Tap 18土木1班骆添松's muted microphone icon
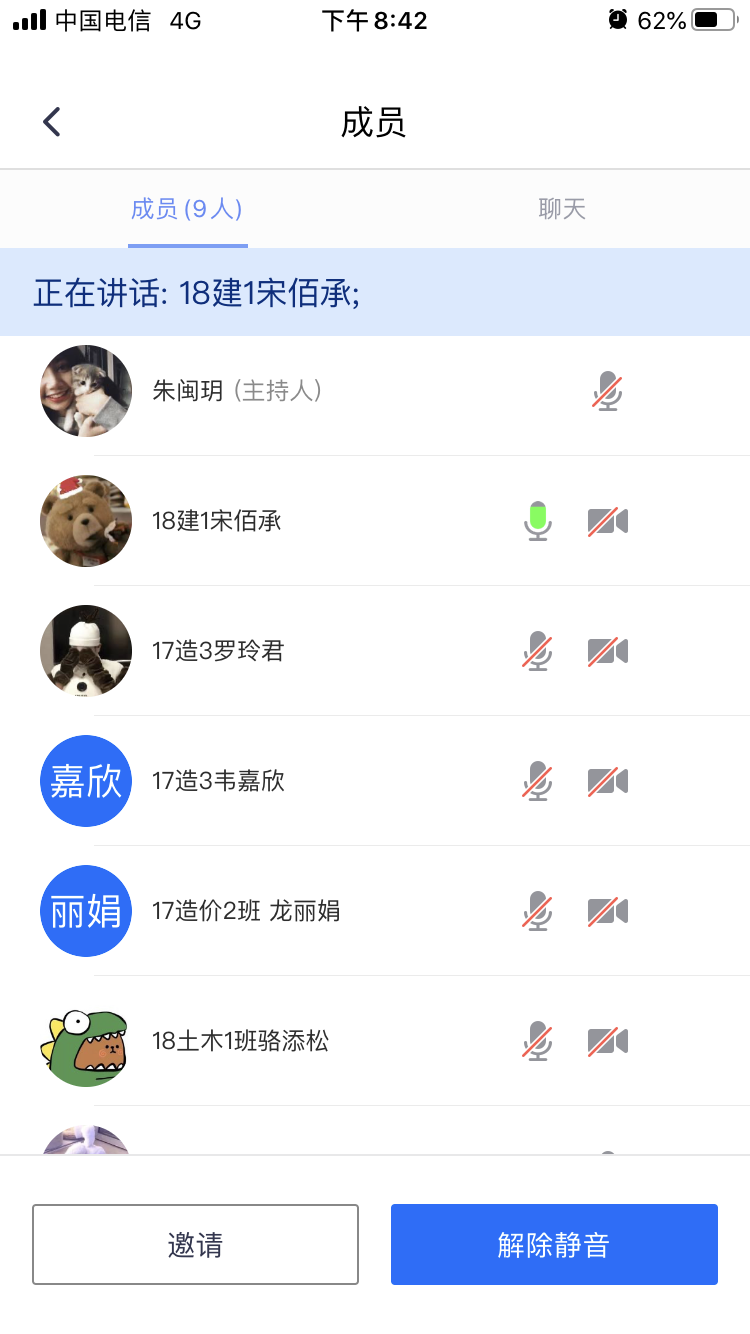The height and width of the screenshot is (1334, 750). coord(538,1041)
